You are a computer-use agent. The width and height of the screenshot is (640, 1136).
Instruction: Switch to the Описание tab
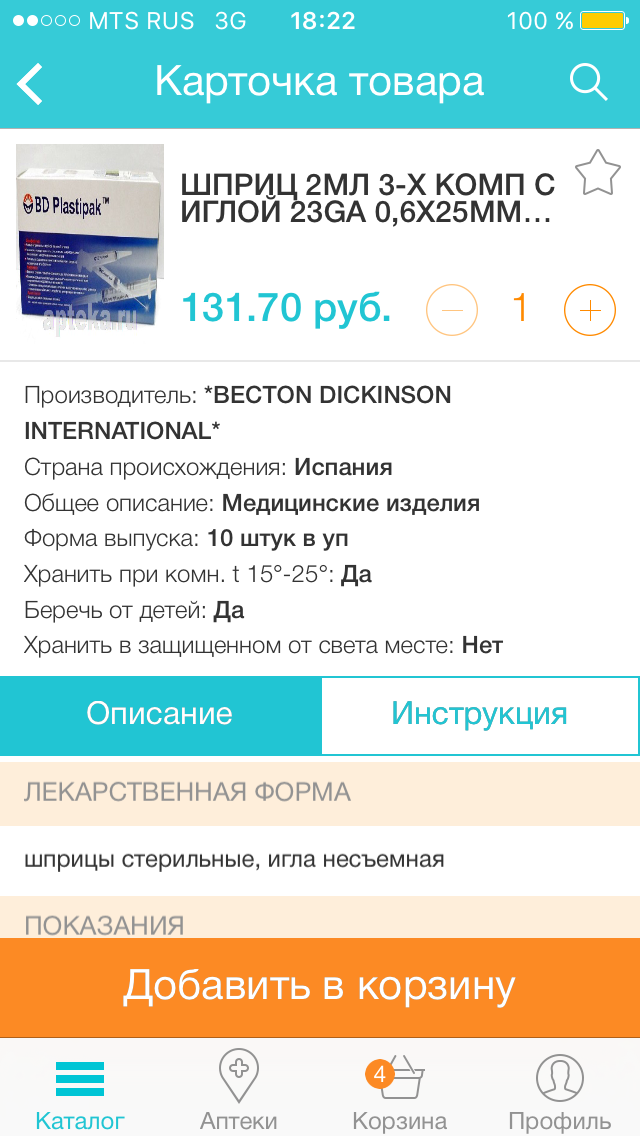[160, 714]
